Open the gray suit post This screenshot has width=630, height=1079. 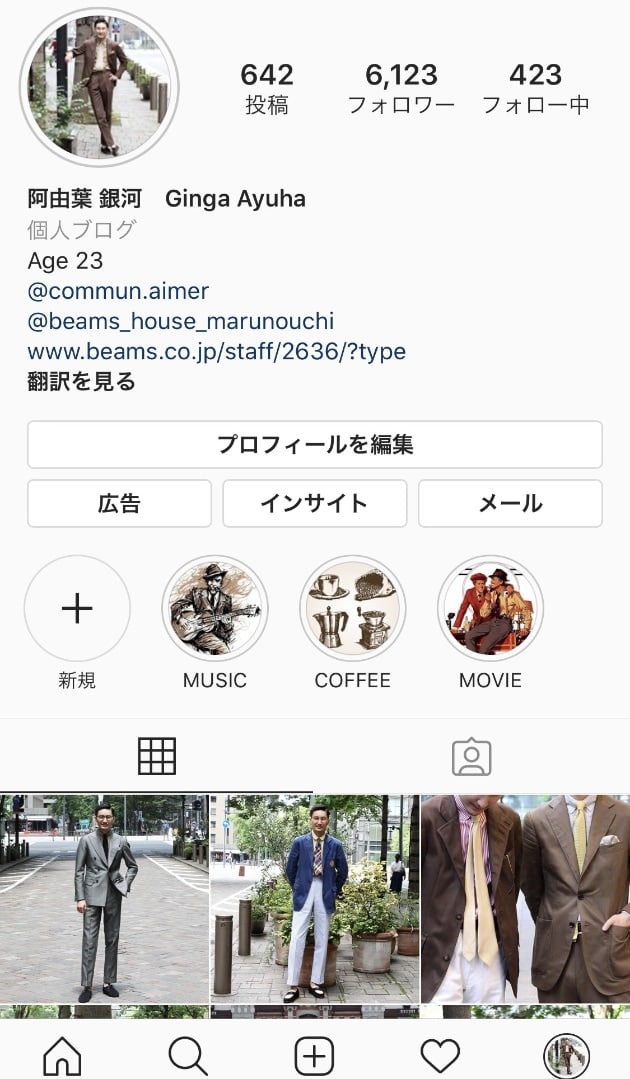[x=104, y=898]
